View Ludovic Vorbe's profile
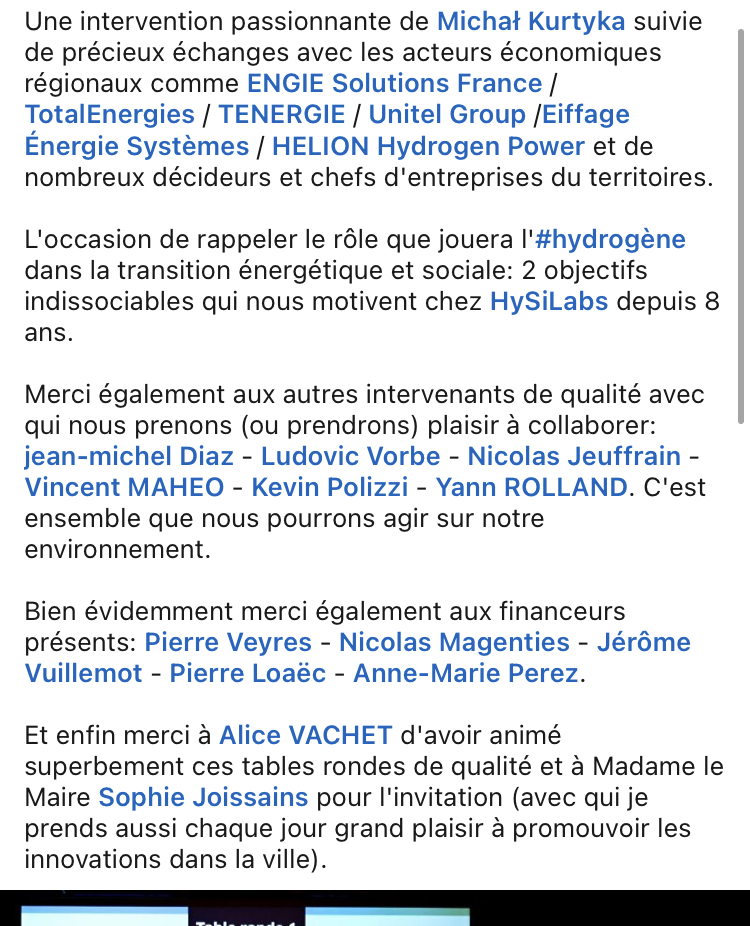 coord(350,457)
